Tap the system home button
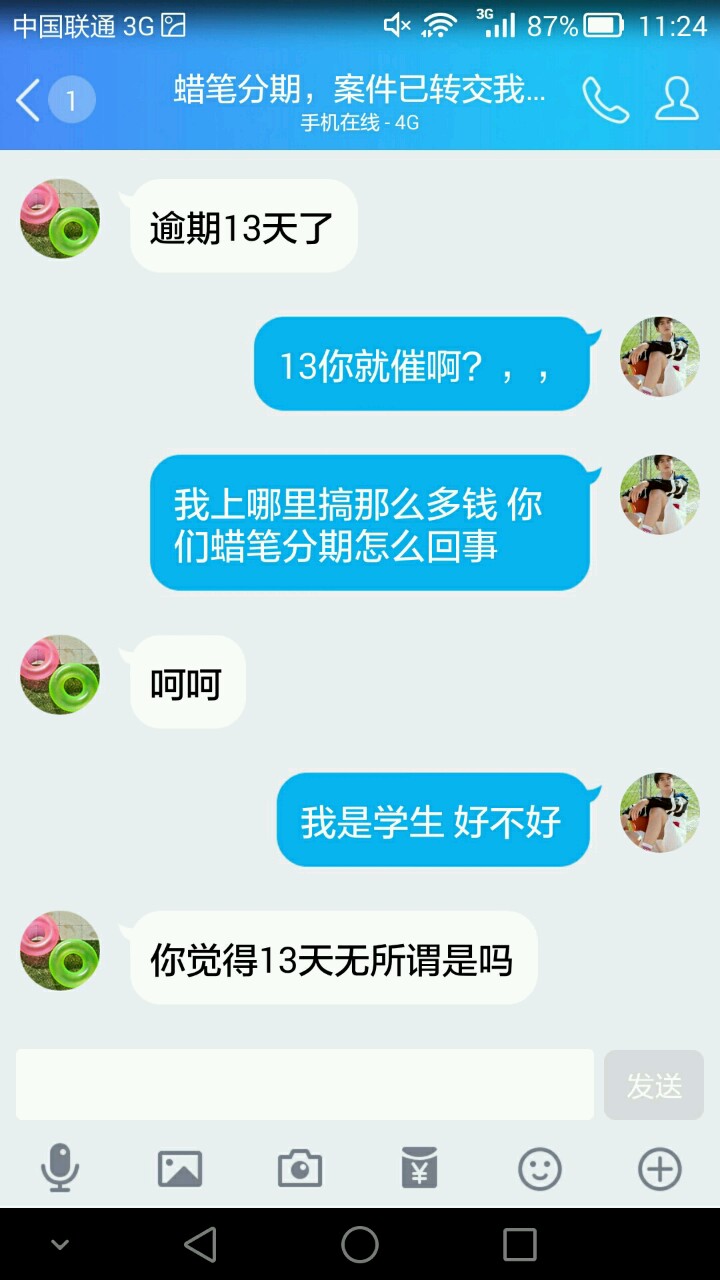720x1280 pixels. click(360, 1245)
